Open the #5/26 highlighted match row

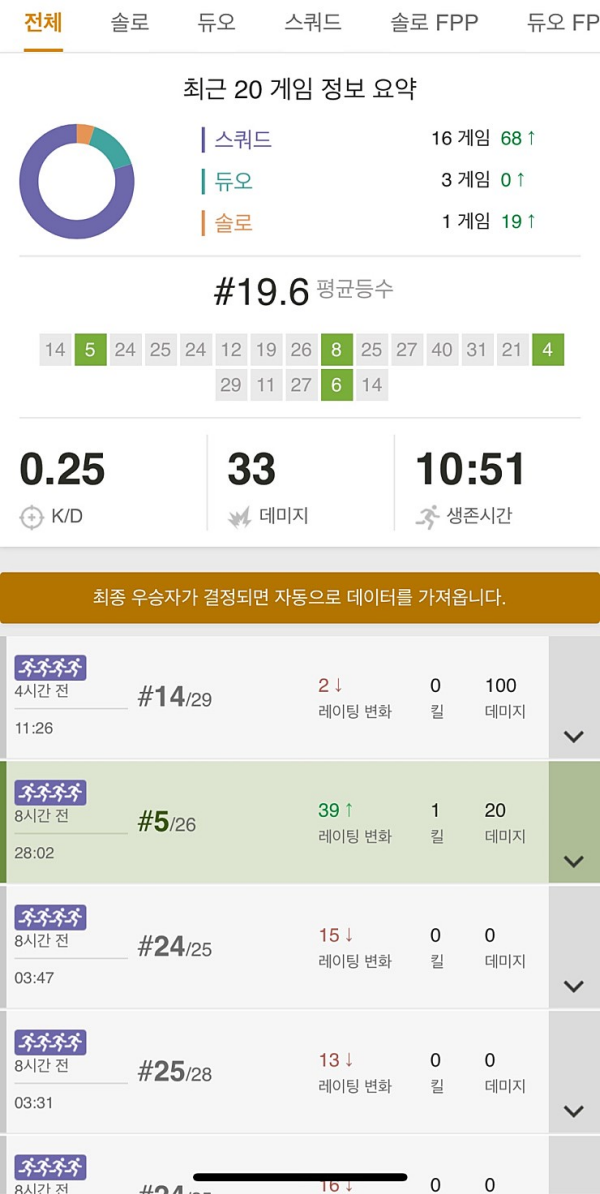tap(274, 822)
